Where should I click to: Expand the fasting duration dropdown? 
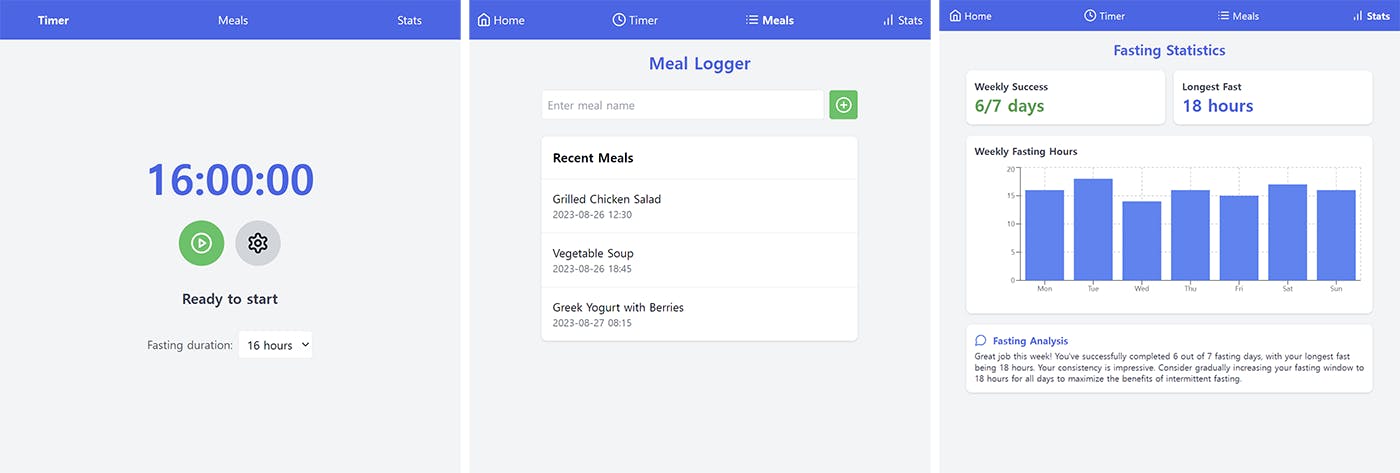(275, 345)
